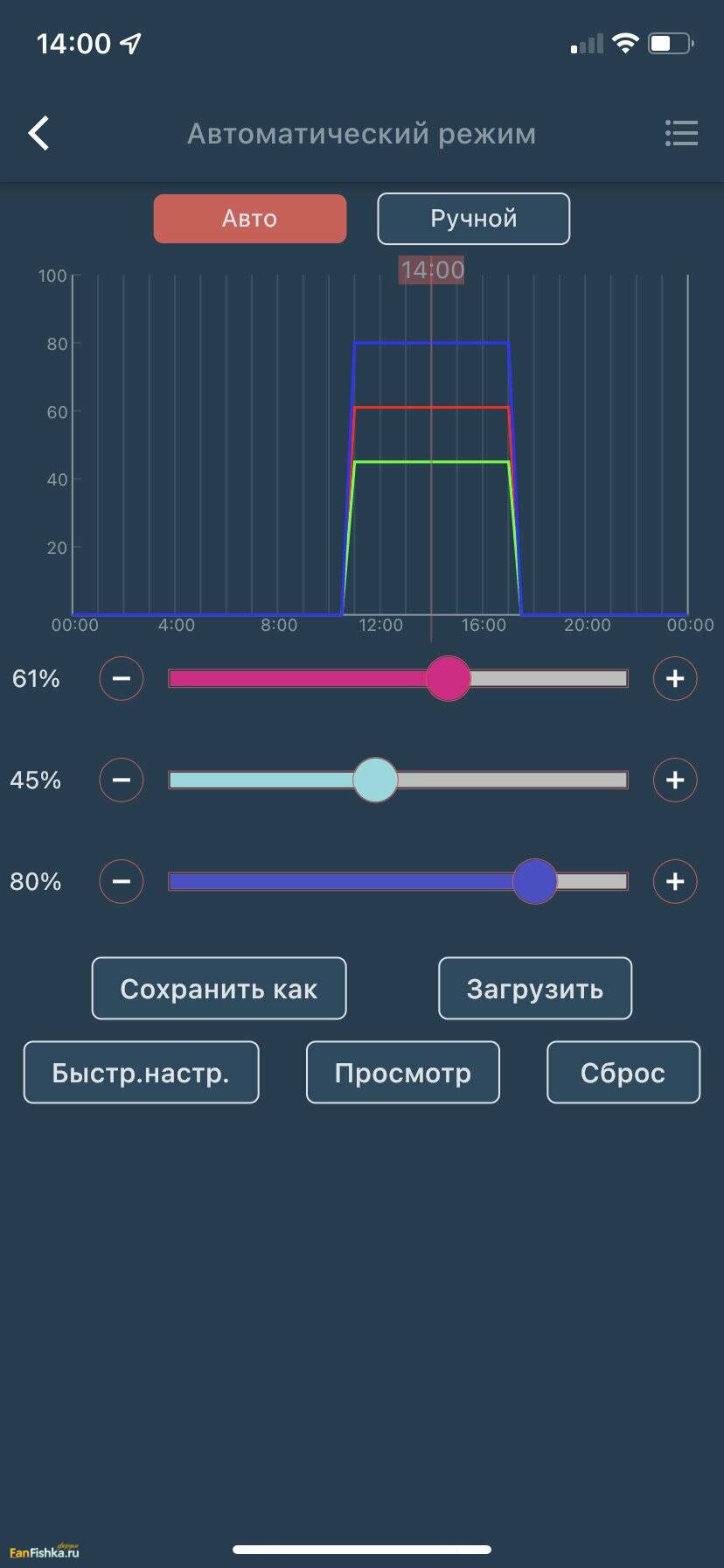The image size is (724, 1568).
Task: Go back using the top-left arrow
Action: [39, 134]
